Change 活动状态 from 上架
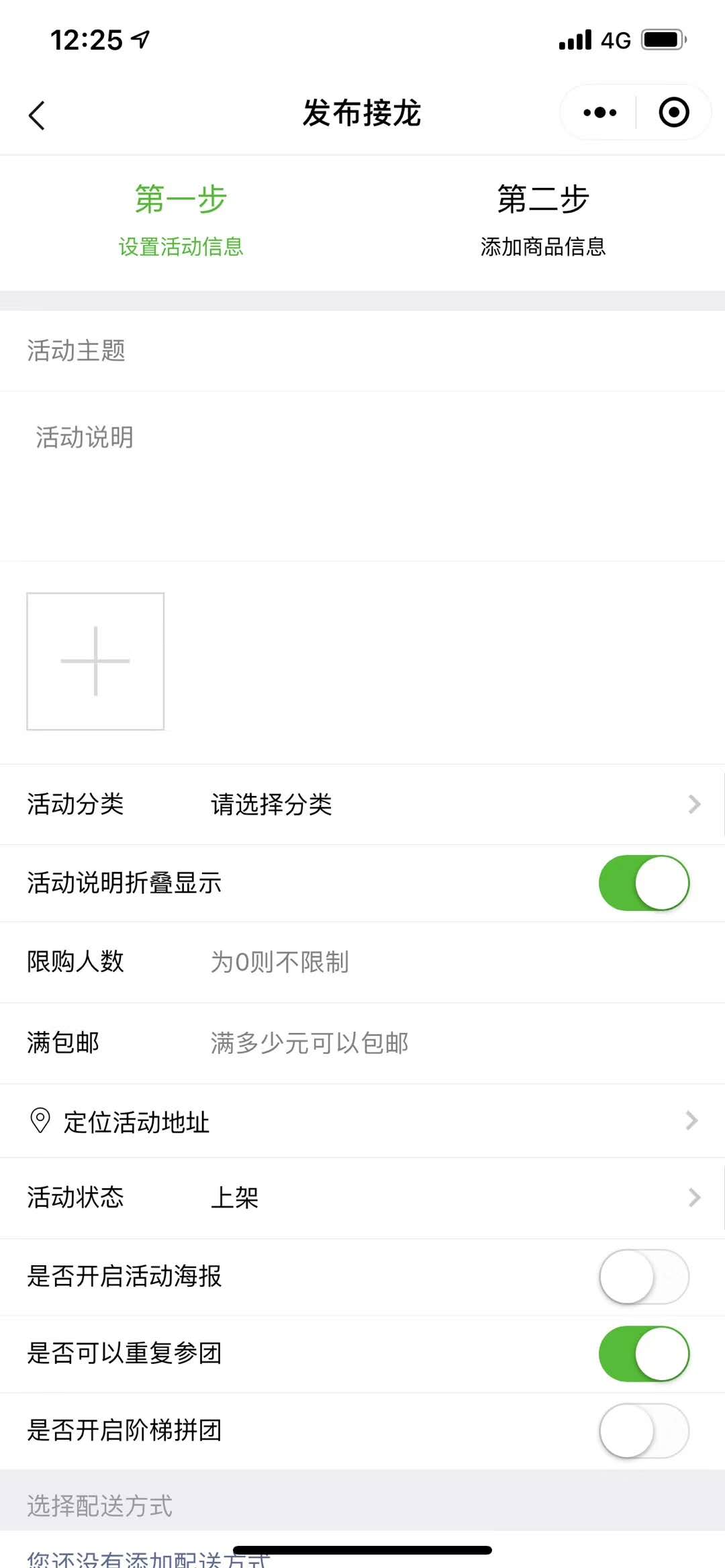Image resolution: width=725 pixels, height=1568 pixels. [450, 1197]
